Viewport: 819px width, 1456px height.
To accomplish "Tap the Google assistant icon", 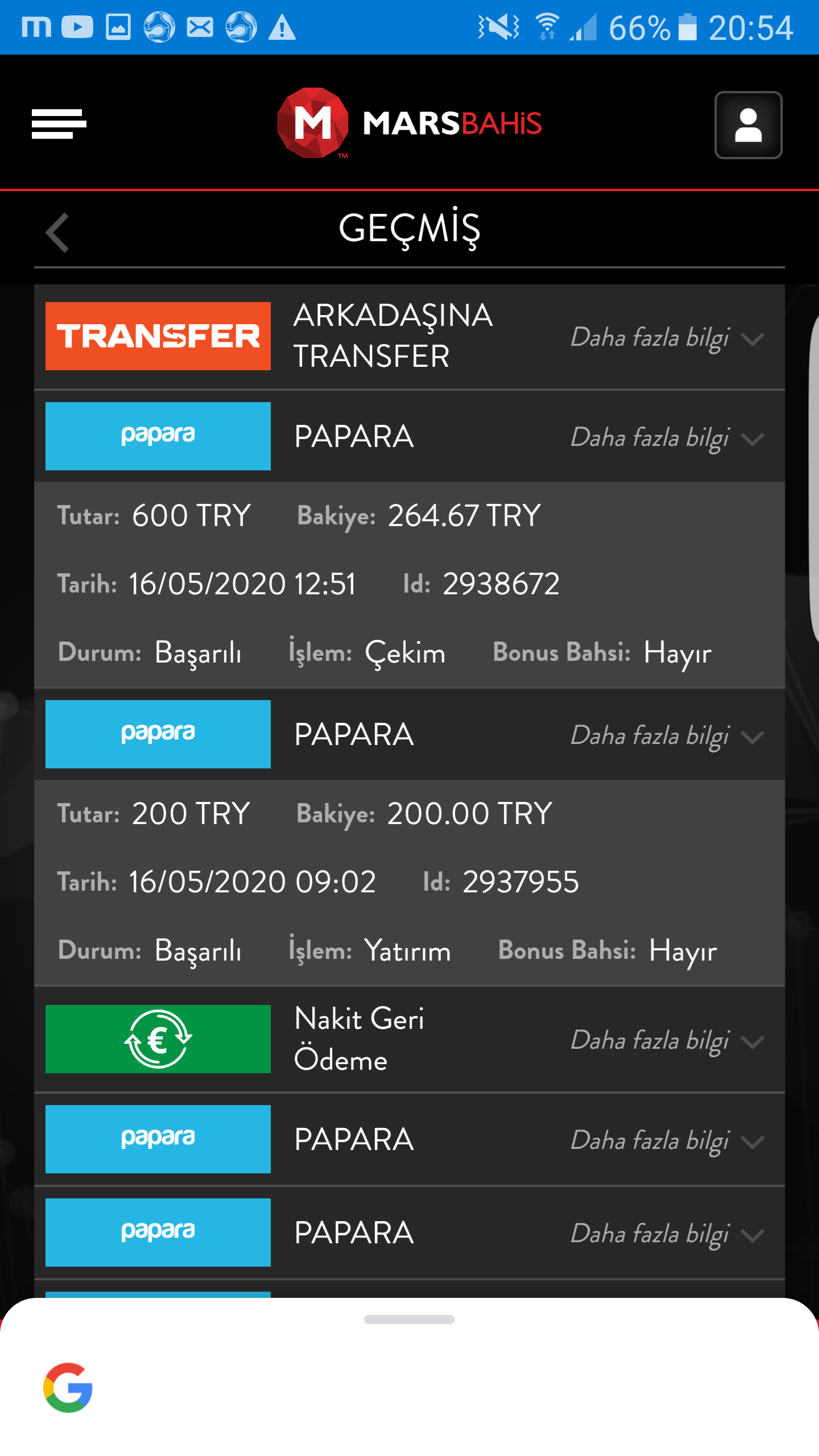I will pos(68,1387).
